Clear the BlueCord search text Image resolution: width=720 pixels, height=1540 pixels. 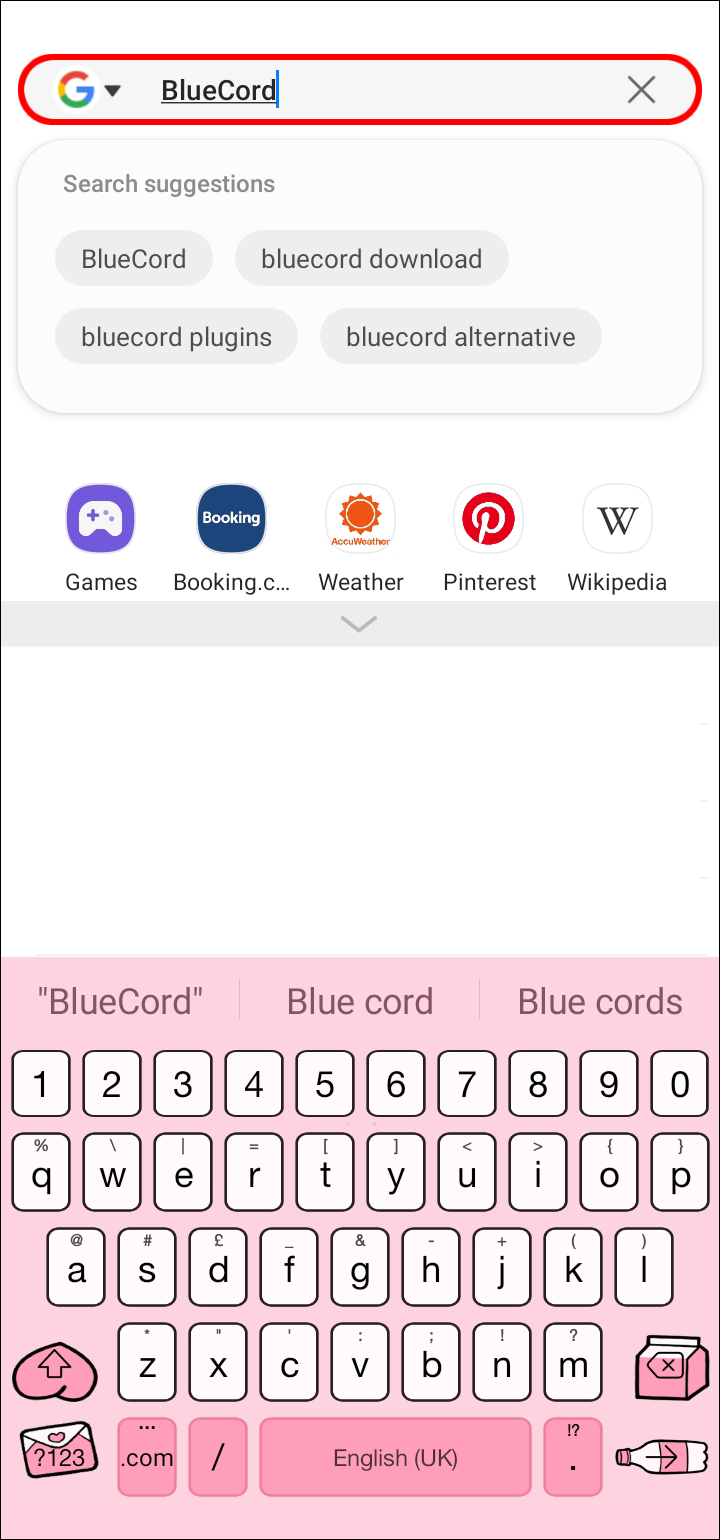641,91
